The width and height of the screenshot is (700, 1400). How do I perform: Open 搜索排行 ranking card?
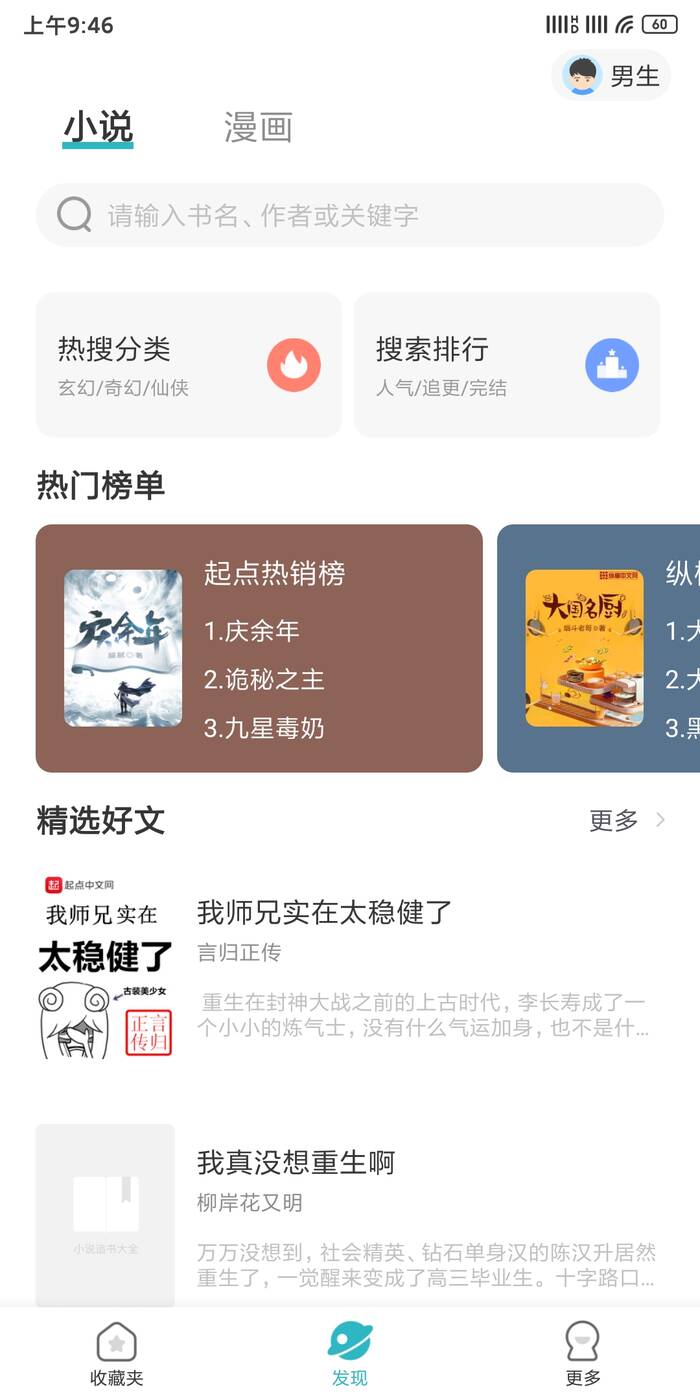pos(507,365)
